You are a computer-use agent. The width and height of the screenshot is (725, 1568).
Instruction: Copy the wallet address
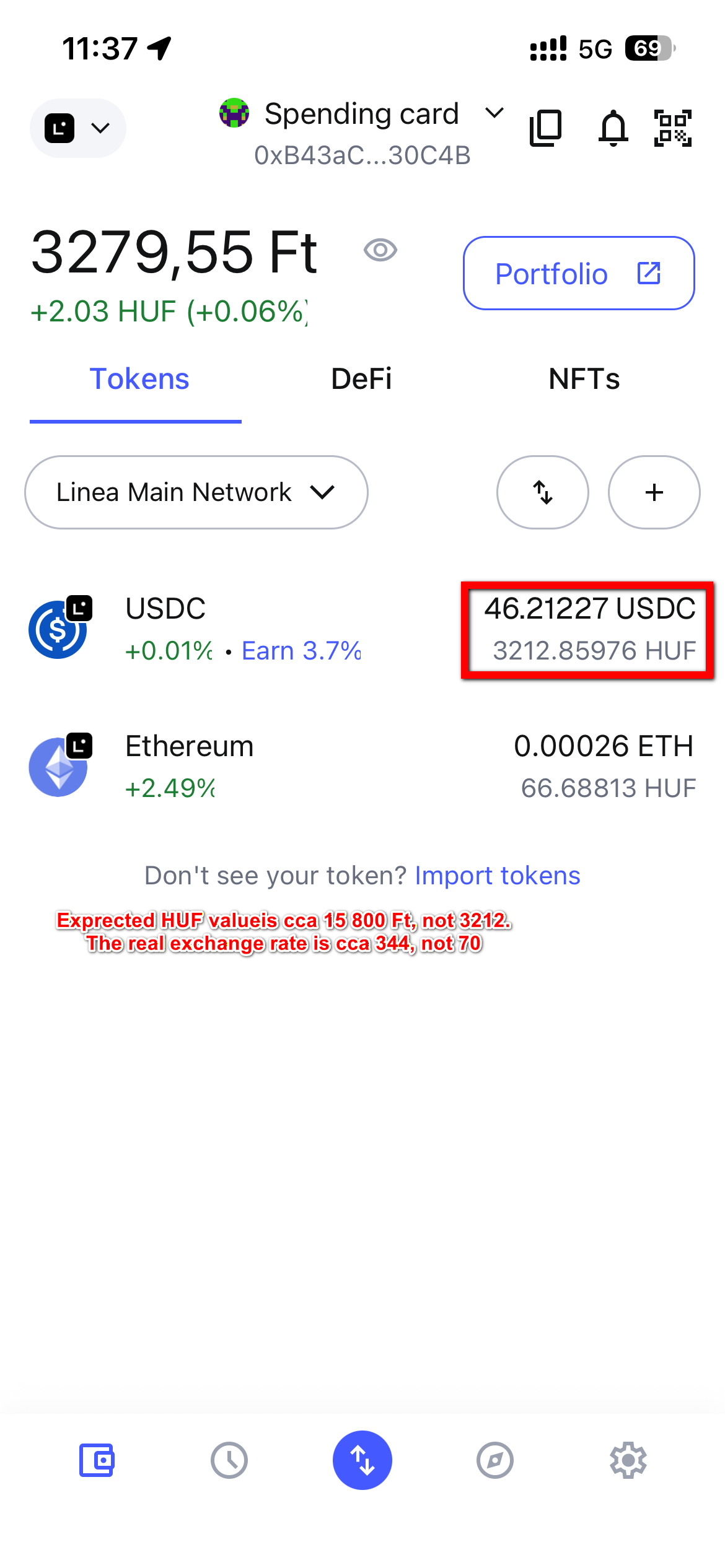[x=546, y=128]
